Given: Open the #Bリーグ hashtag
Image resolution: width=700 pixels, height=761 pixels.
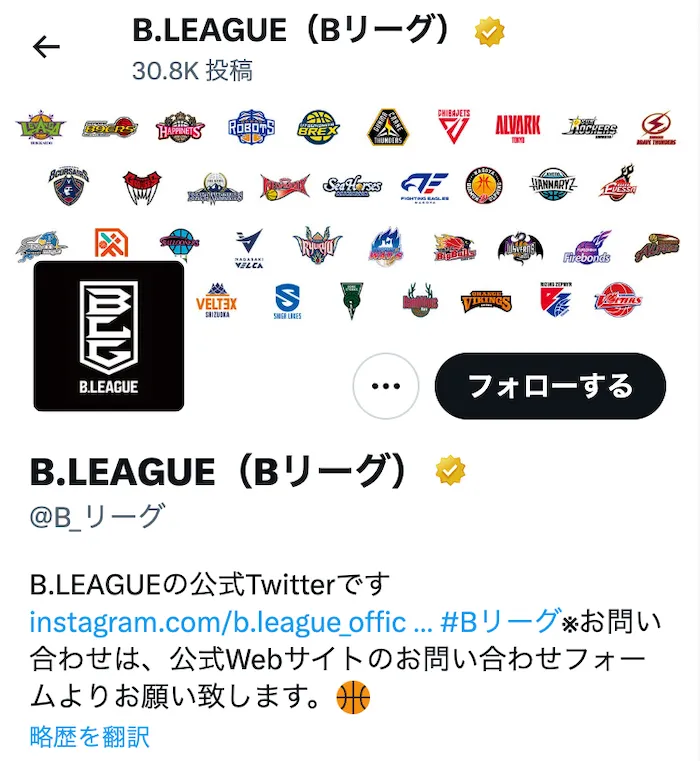Looking at the screenshot, I should (499, 621).
